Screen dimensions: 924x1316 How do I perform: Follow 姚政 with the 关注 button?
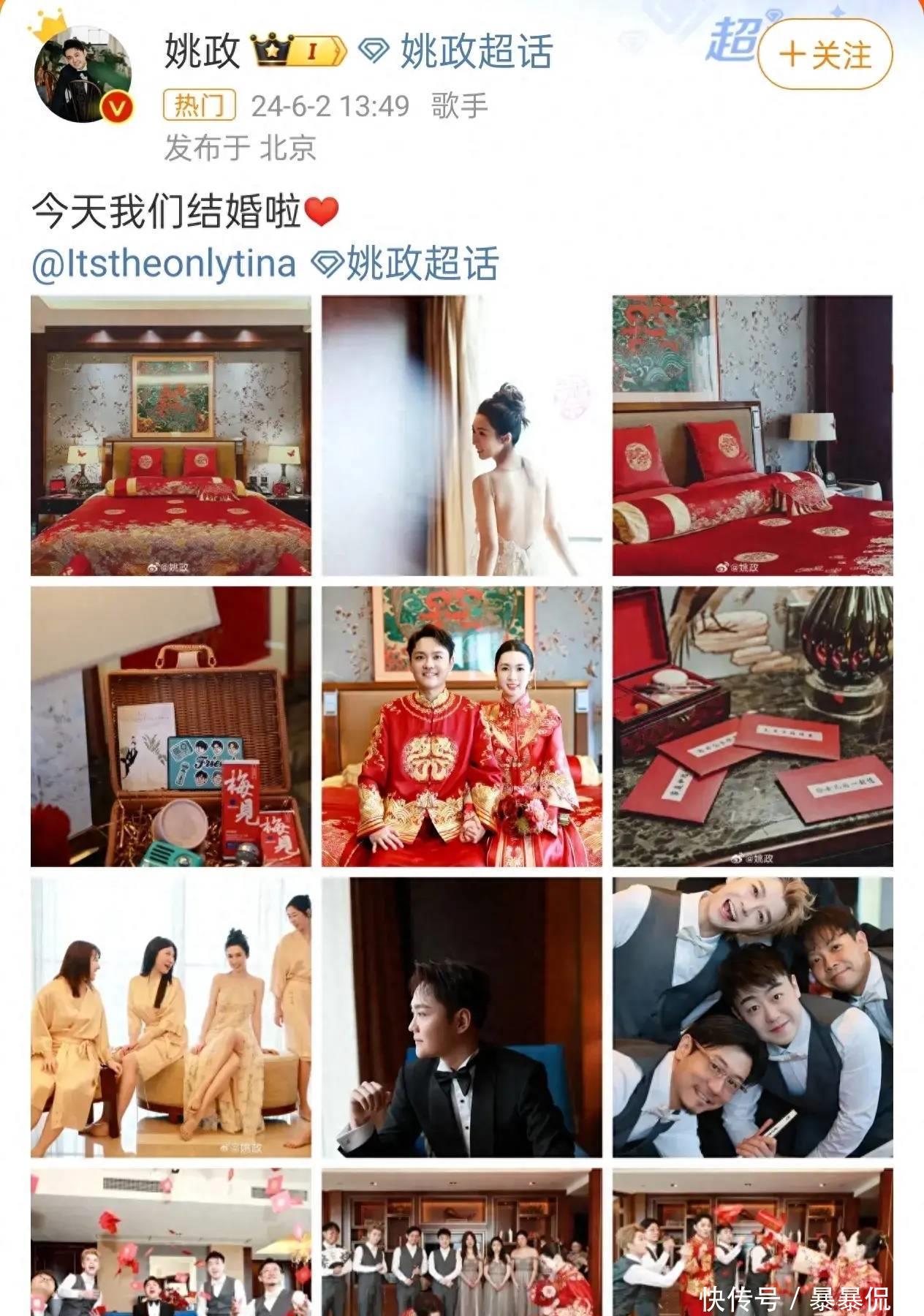[825, 56]
